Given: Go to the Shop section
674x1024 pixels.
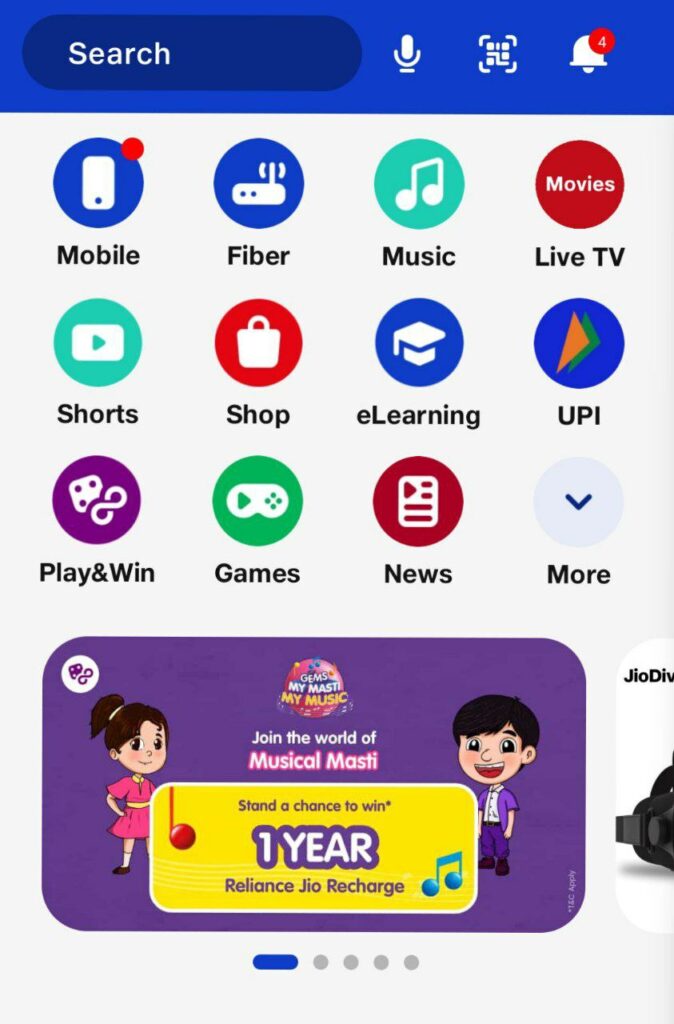Looking at the screenshot, I should [258, 343].
